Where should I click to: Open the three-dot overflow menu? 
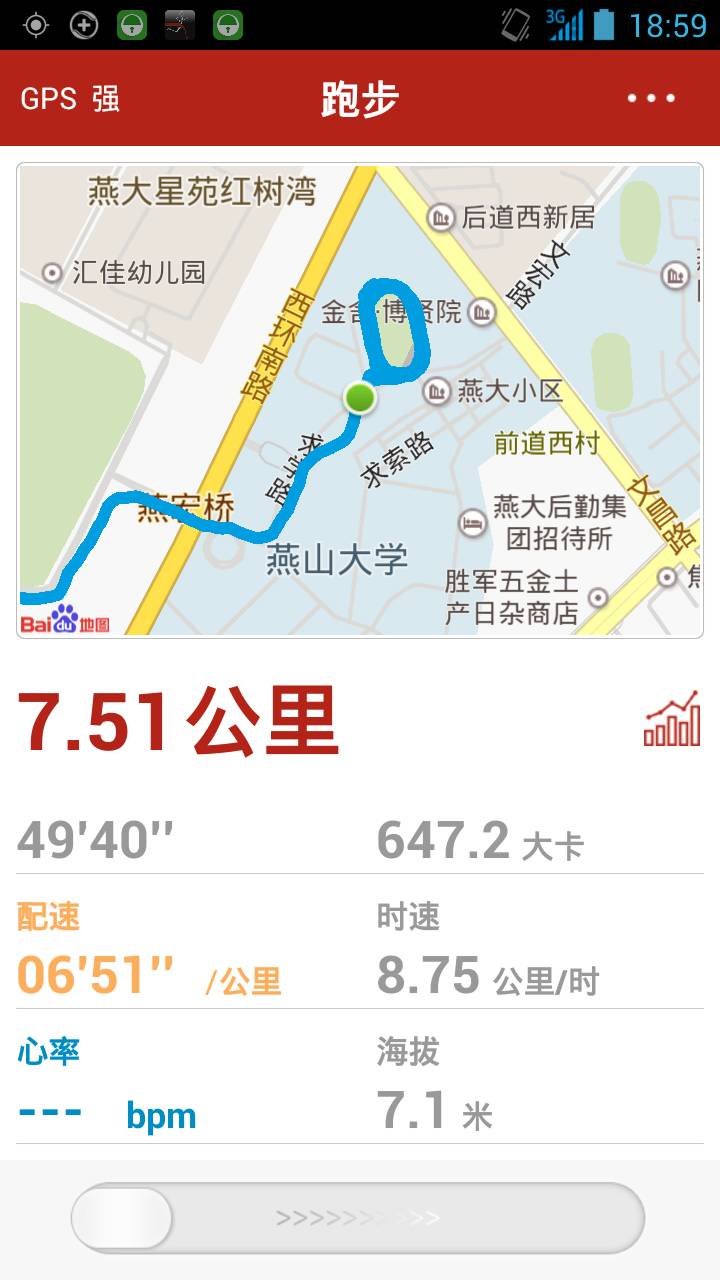[x=651, y=98]
